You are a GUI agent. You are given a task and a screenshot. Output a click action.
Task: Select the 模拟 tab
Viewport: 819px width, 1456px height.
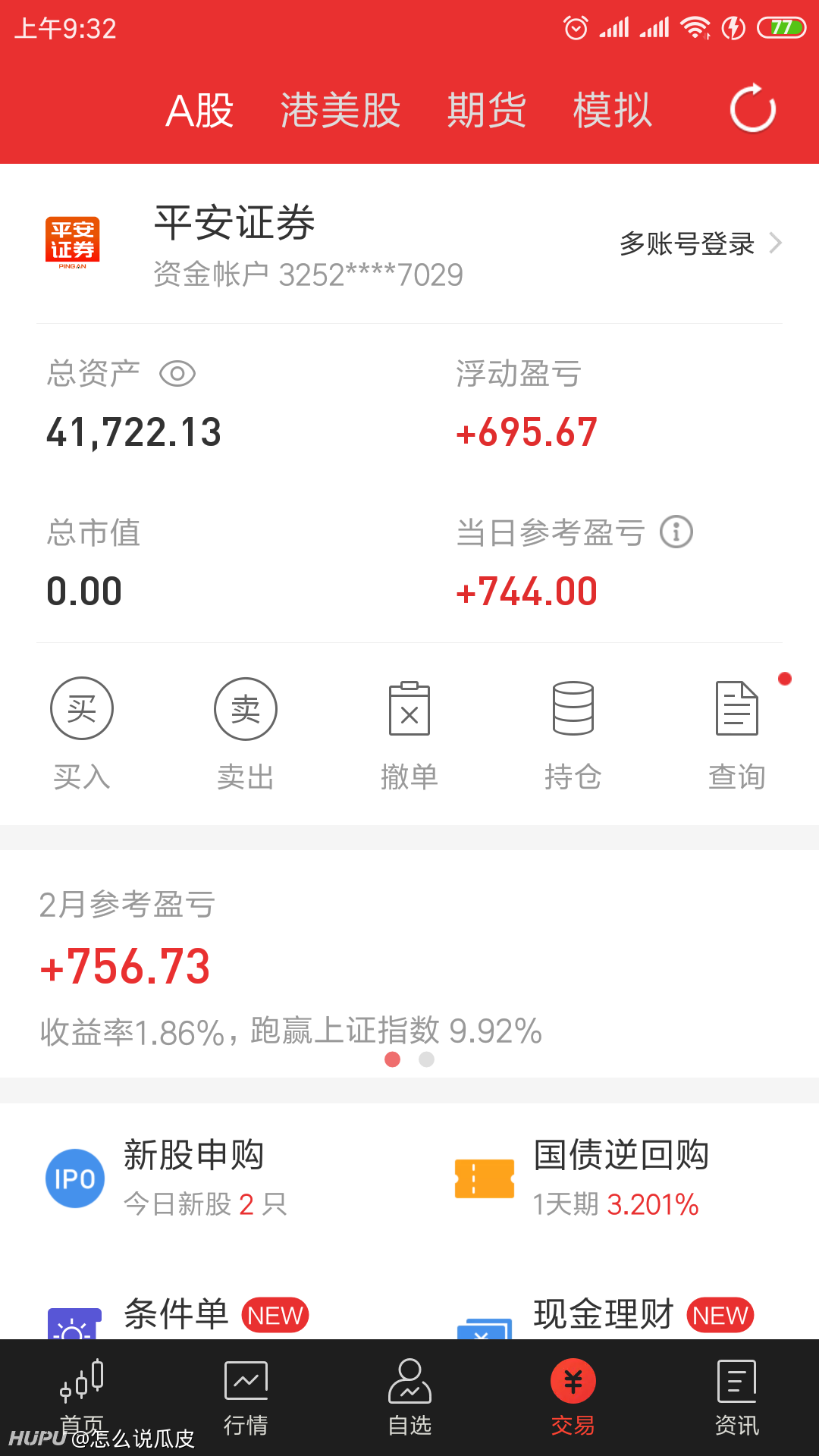pos(613,110)
